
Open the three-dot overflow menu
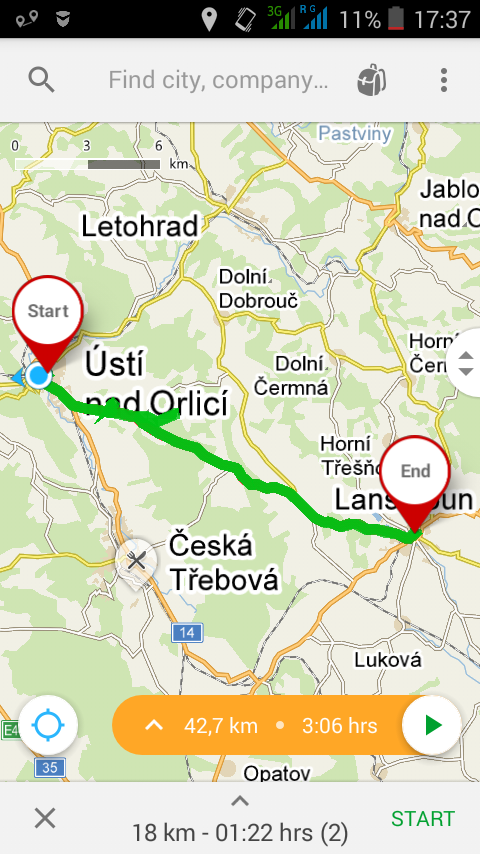pos(444,80)
